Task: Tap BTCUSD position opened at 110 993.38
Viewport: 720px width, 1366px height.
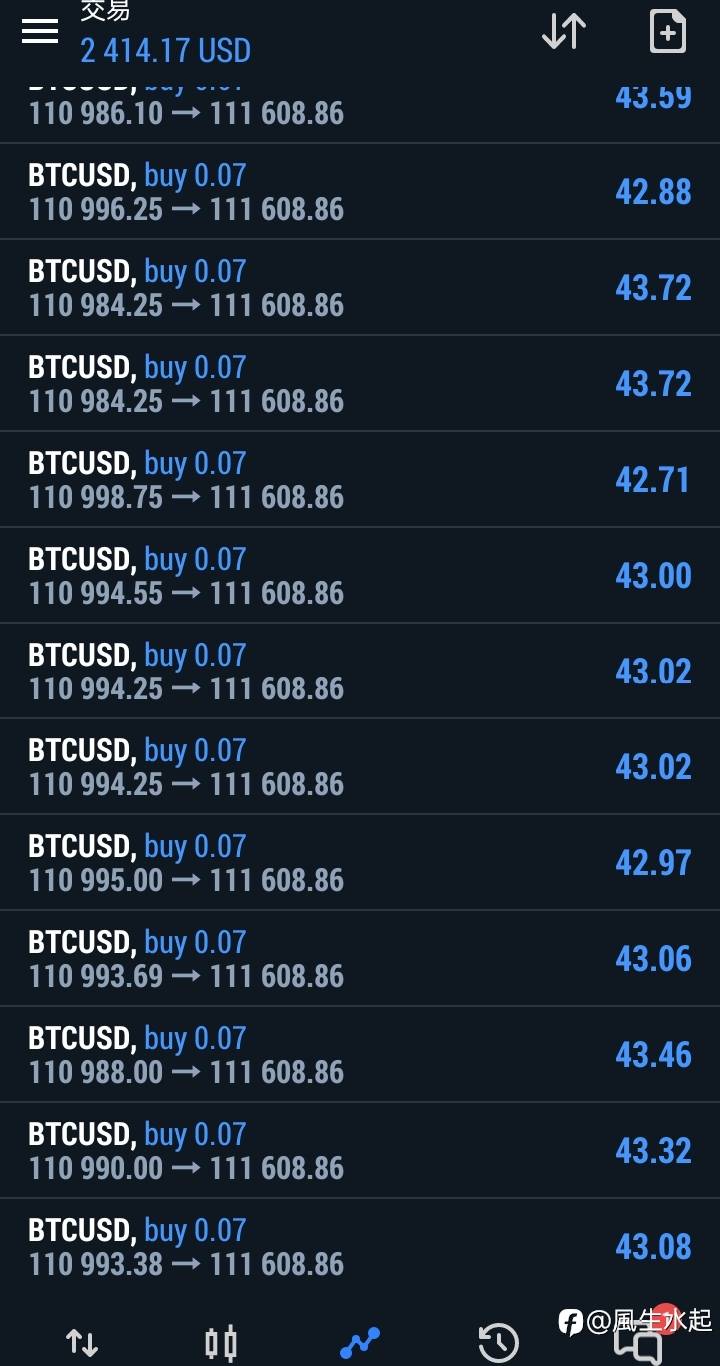Action: pyautogui.click(x=360, y=1247)
